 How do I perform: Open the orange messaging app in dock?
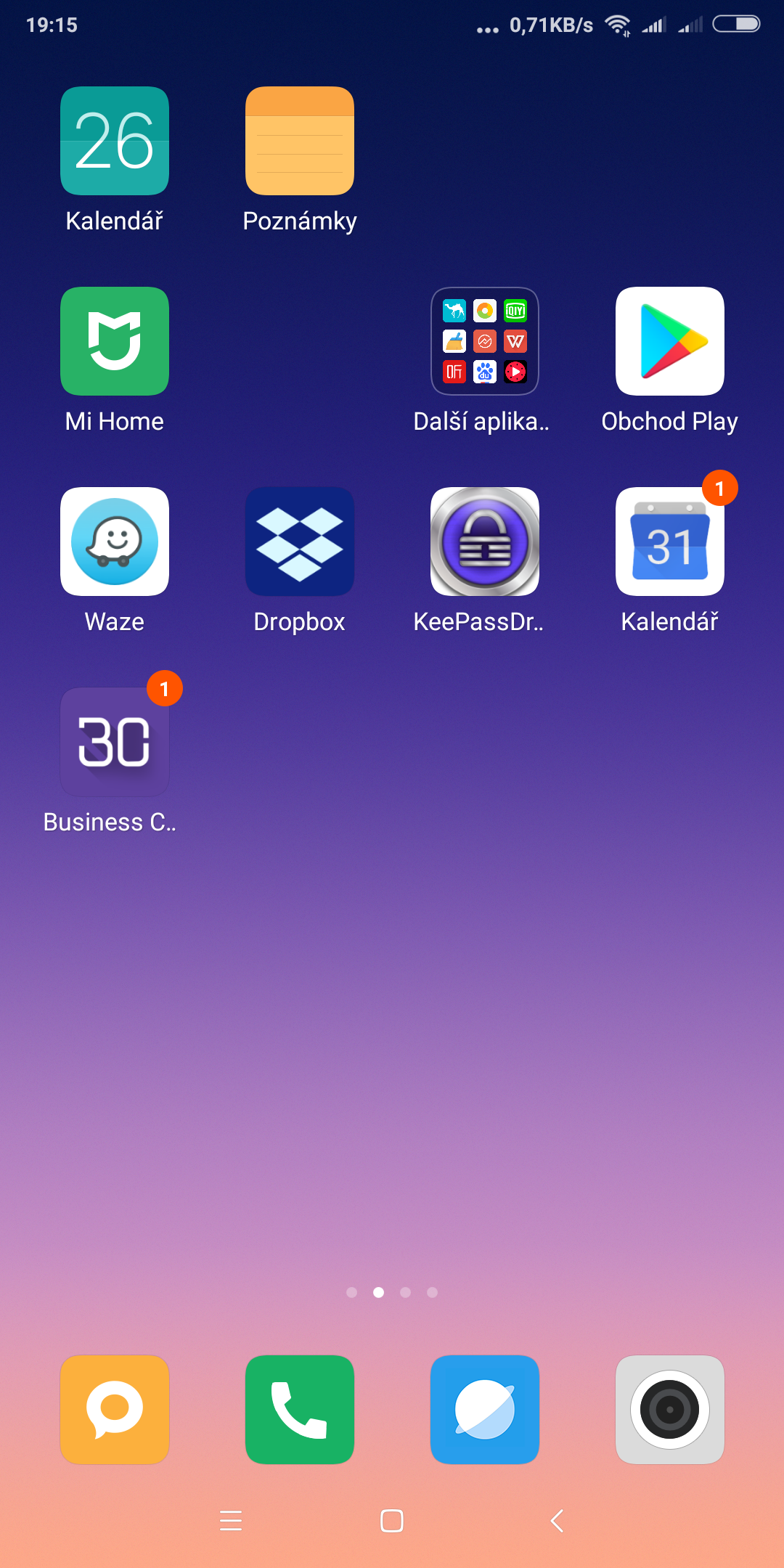pos(115,1410)
